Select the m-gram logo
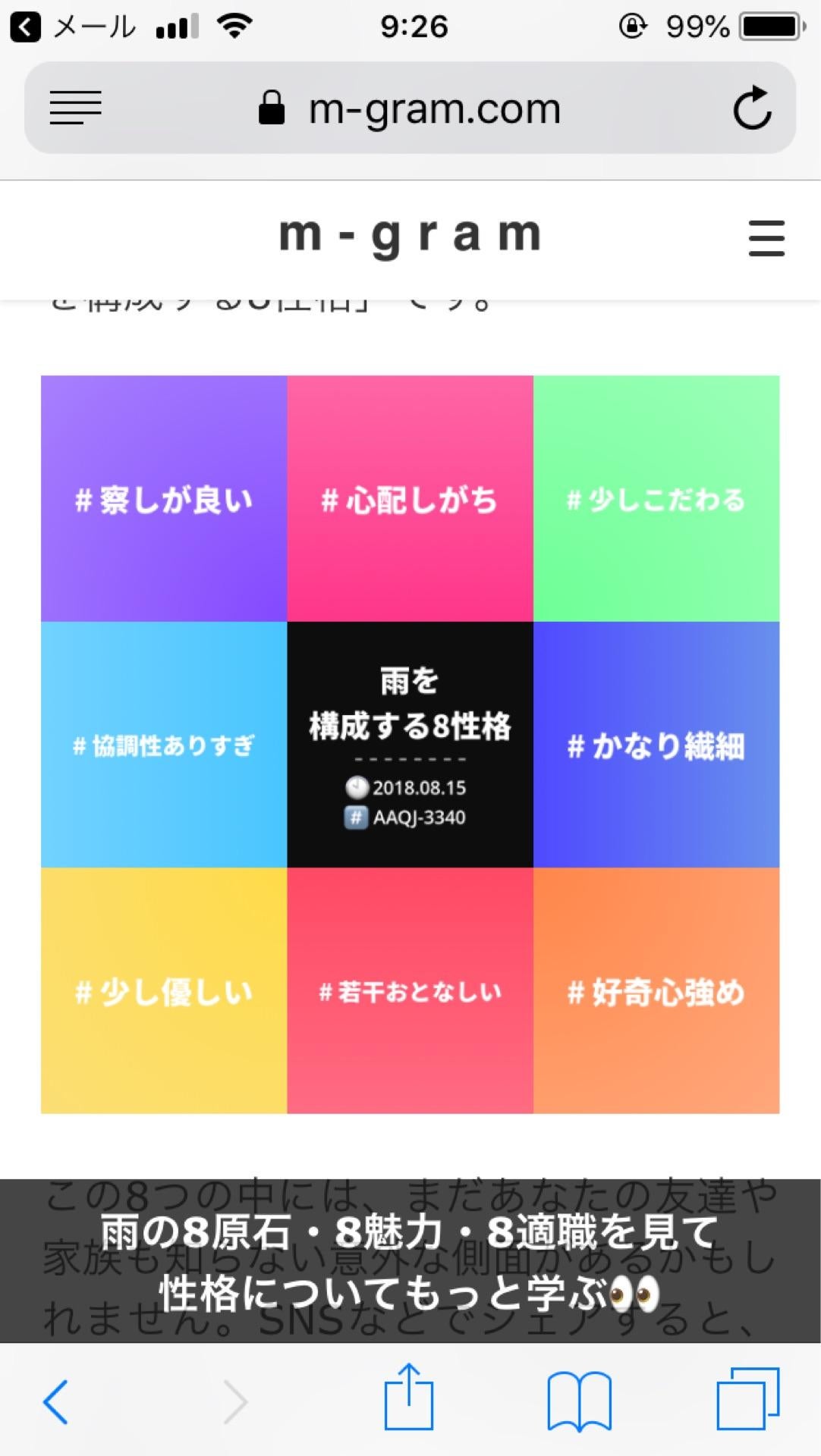 (410, 234)
